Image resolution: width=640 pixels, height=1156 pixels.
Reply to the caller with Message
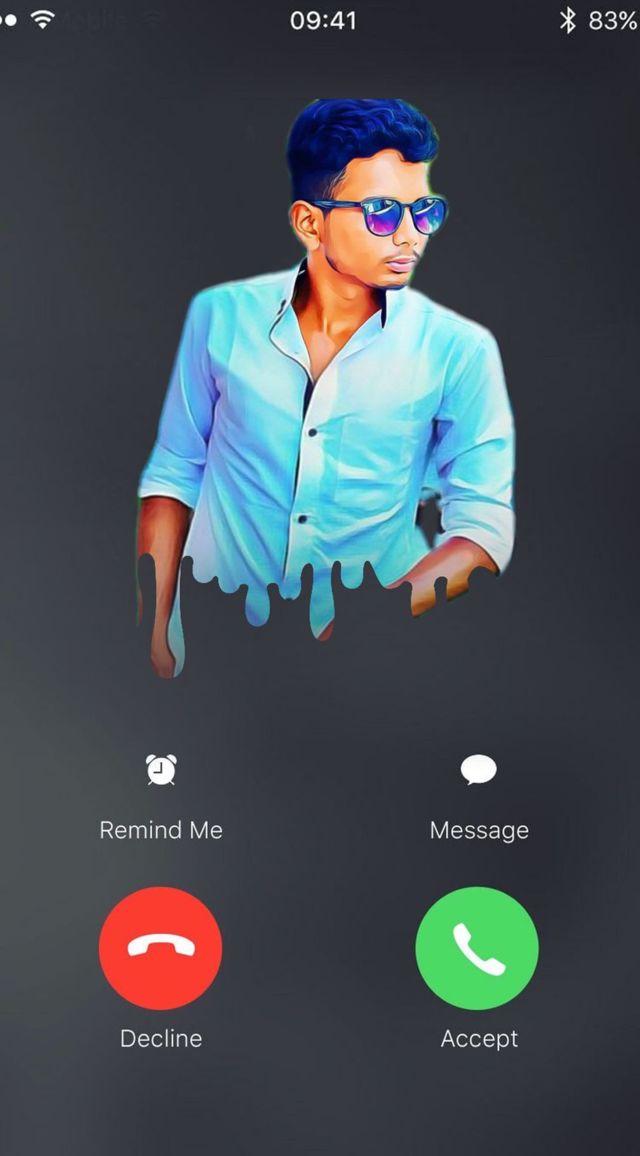click(x=478, y=771)
